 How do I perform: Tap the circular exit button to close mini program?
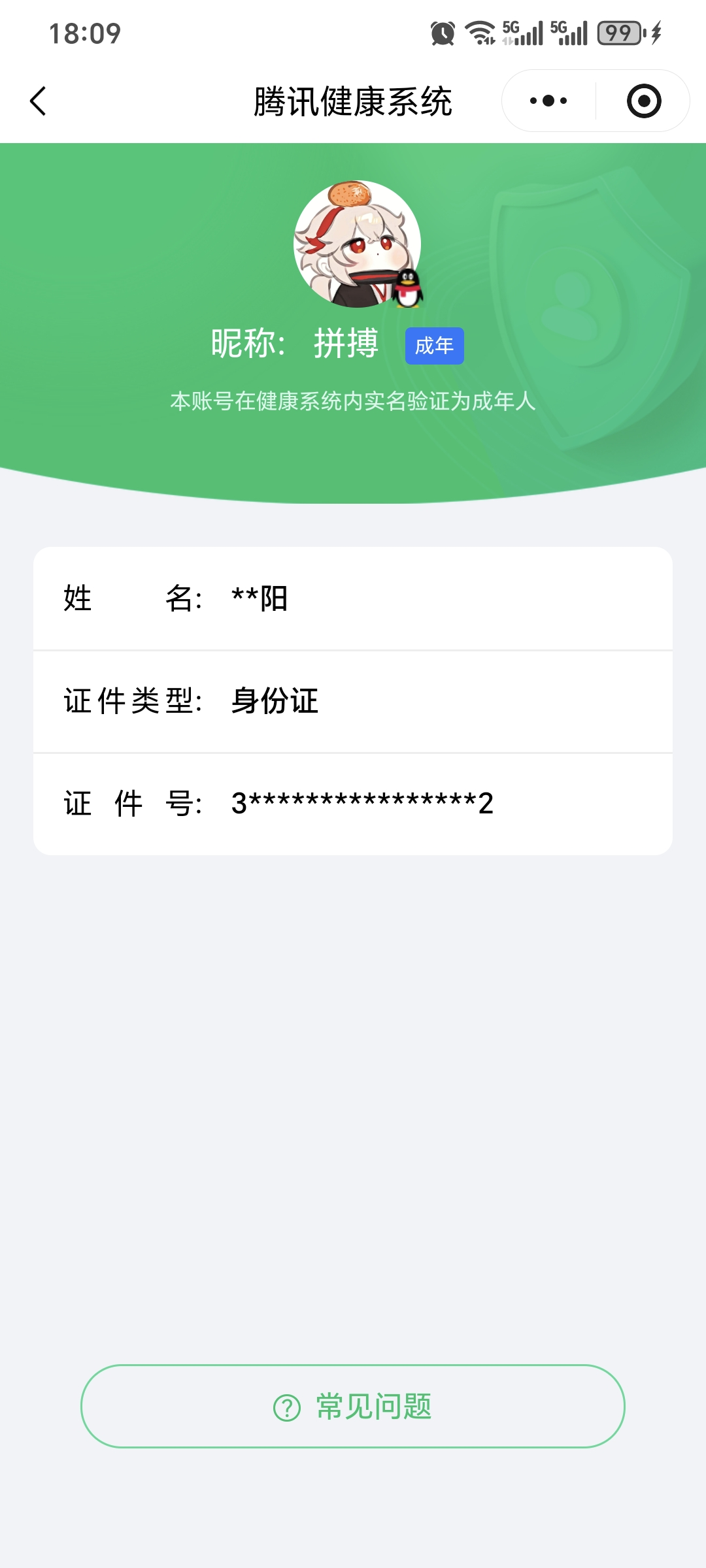tap(643, 99)
